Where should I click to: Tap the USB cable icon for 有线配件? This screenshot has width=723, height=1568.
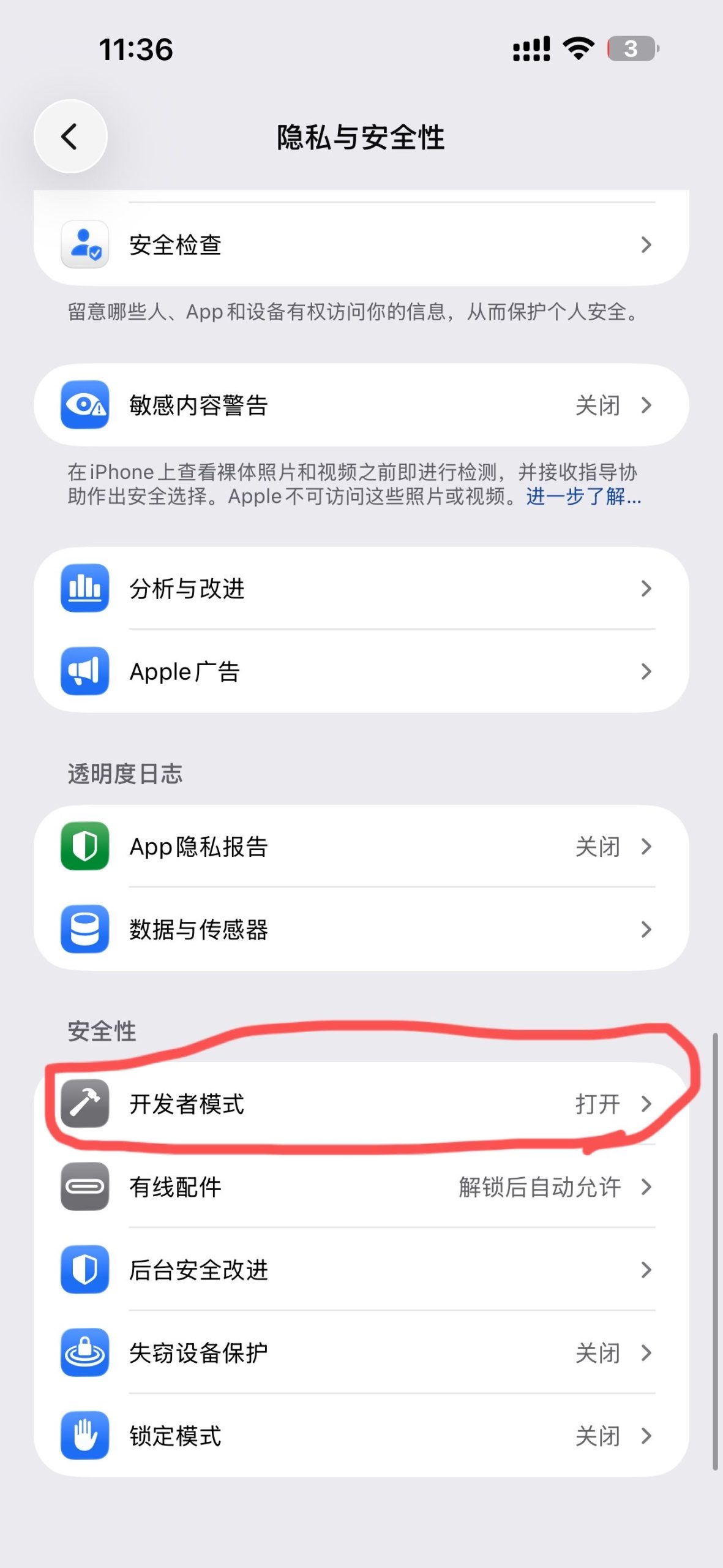tap(84, 1186)
